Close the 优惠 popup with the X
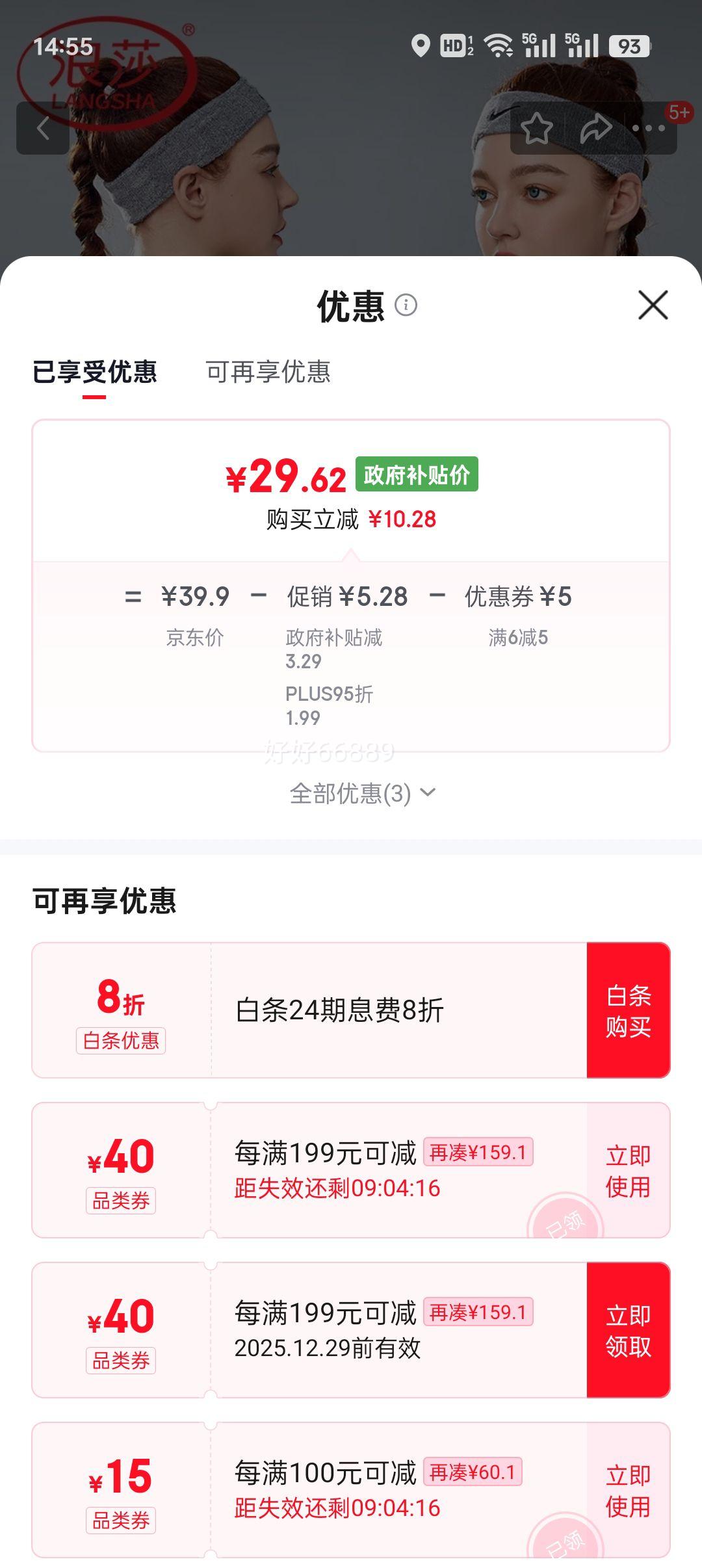This screenshot has width=702, height=1568. tap(653, 306)
